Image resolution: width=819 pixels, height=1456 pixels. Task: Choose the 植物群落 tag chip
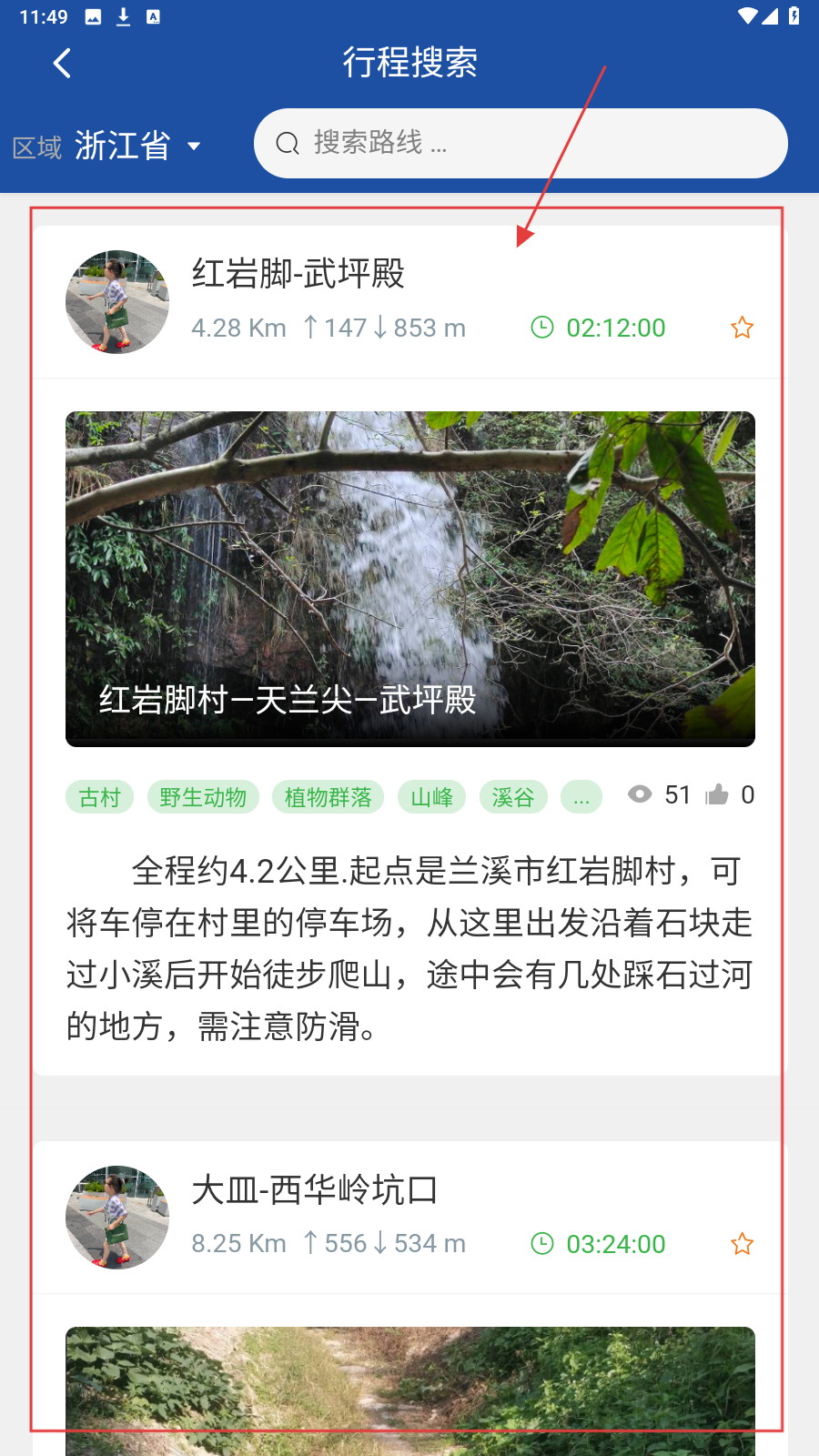click(x=328, y=797)
